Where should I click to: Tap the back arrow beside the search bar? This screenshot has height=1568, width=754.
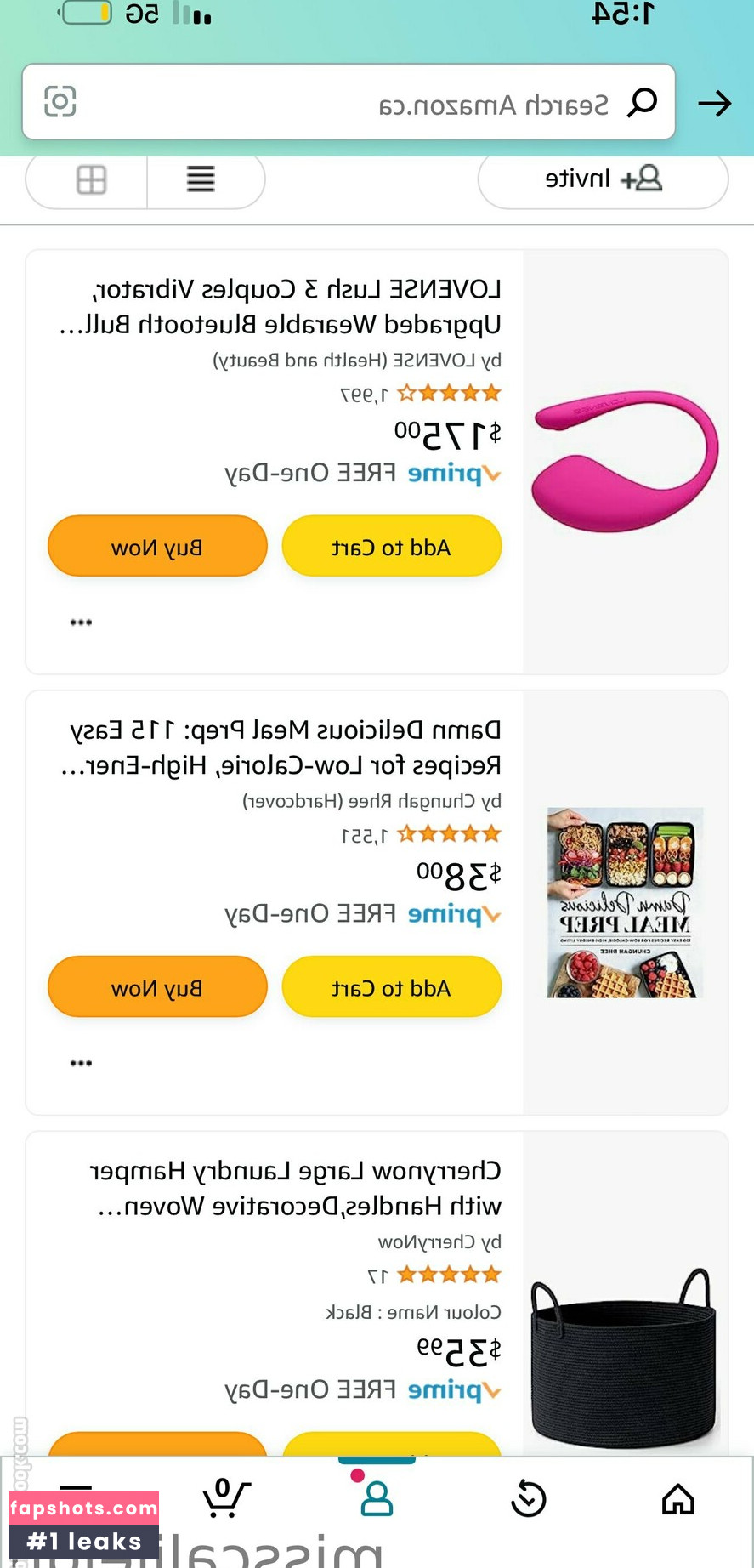[x=714, y=104]
